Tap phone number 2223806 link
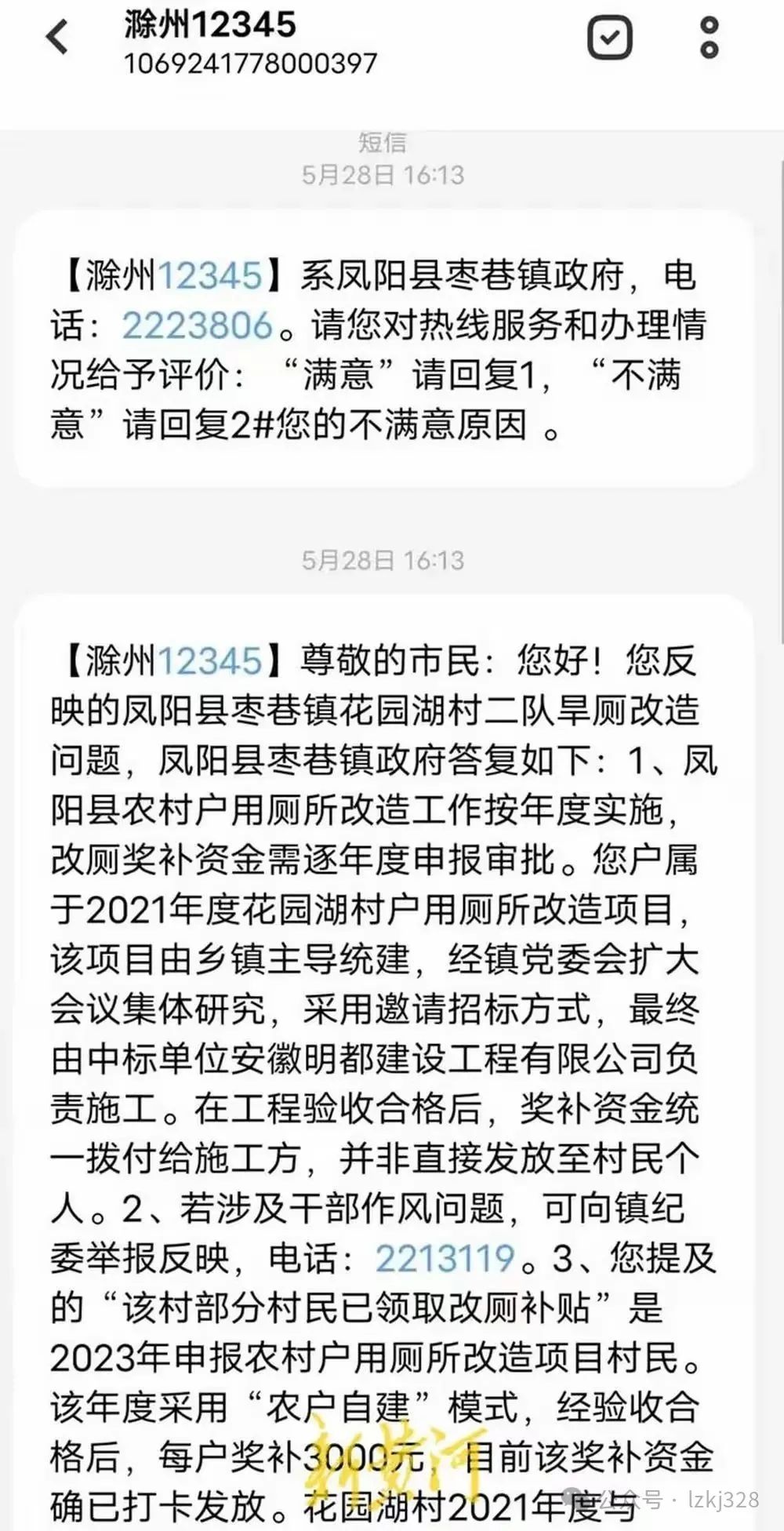The width and height of the screenshot is (784, 1531). (197, 325)
